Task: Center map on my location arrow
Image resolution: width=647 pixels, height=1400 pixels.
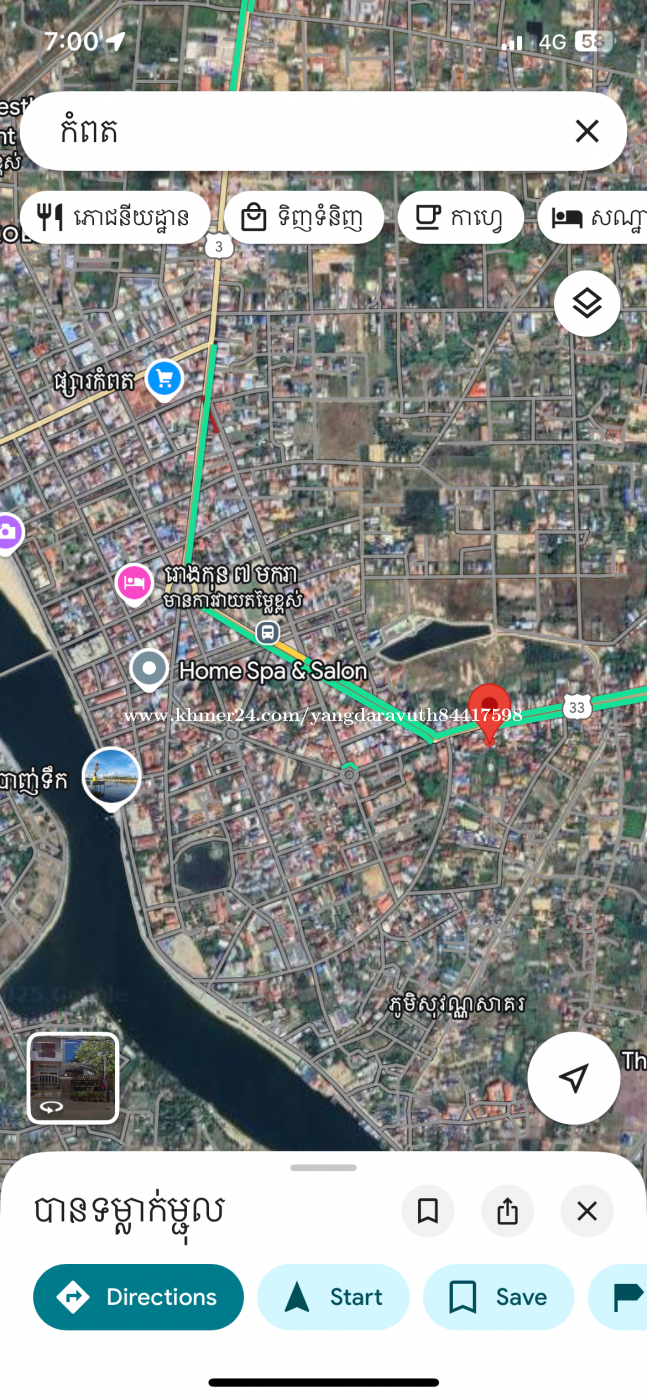Action: click(573, 1078)
